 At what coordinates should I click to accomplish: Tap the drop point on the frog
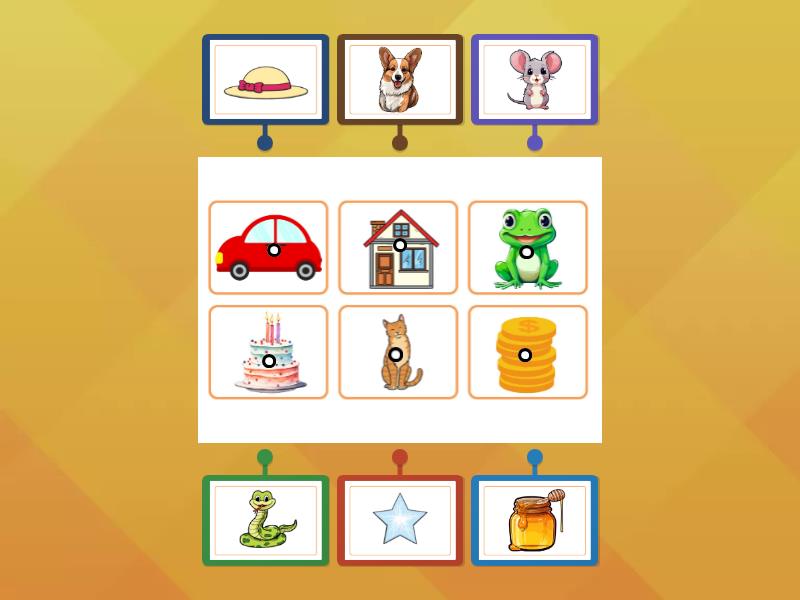pos(527,252)
